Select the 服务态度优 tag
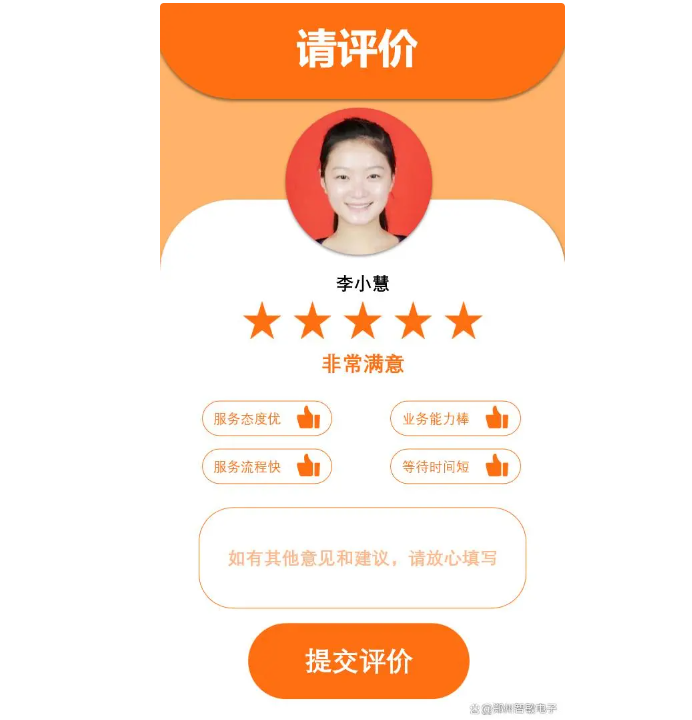This screenshot has width=692, height=720. pyautogui.click(x=266, y=418)
